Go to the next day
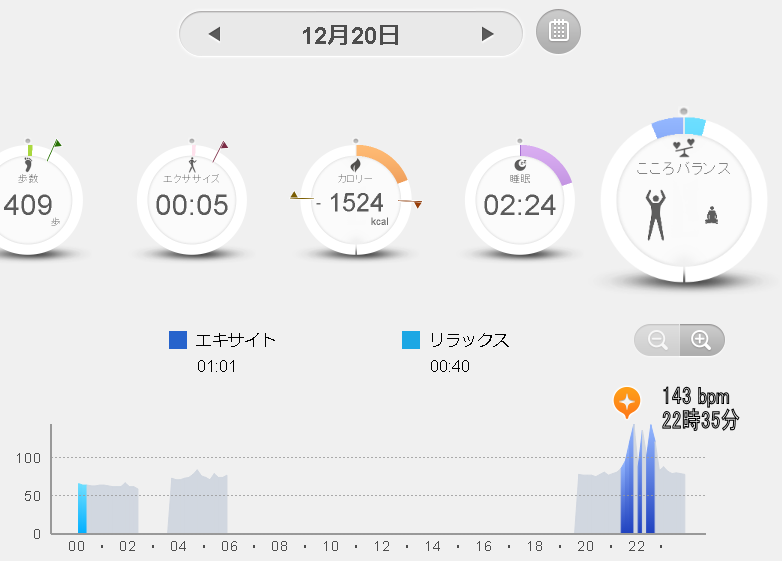The height and width of the screenshot is (561, 782). 488,35
